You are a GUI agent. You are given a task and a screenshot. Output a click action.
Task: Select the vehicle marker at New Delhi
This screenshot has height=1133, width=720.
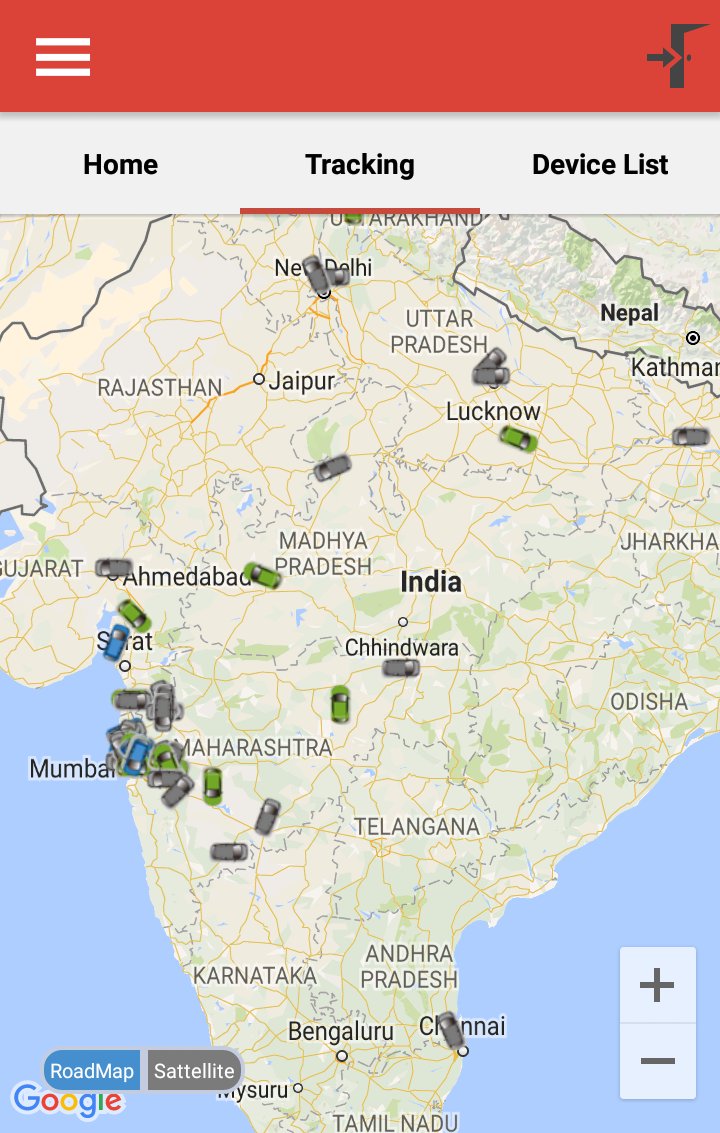pyautogui.click(x=318, y=275)
